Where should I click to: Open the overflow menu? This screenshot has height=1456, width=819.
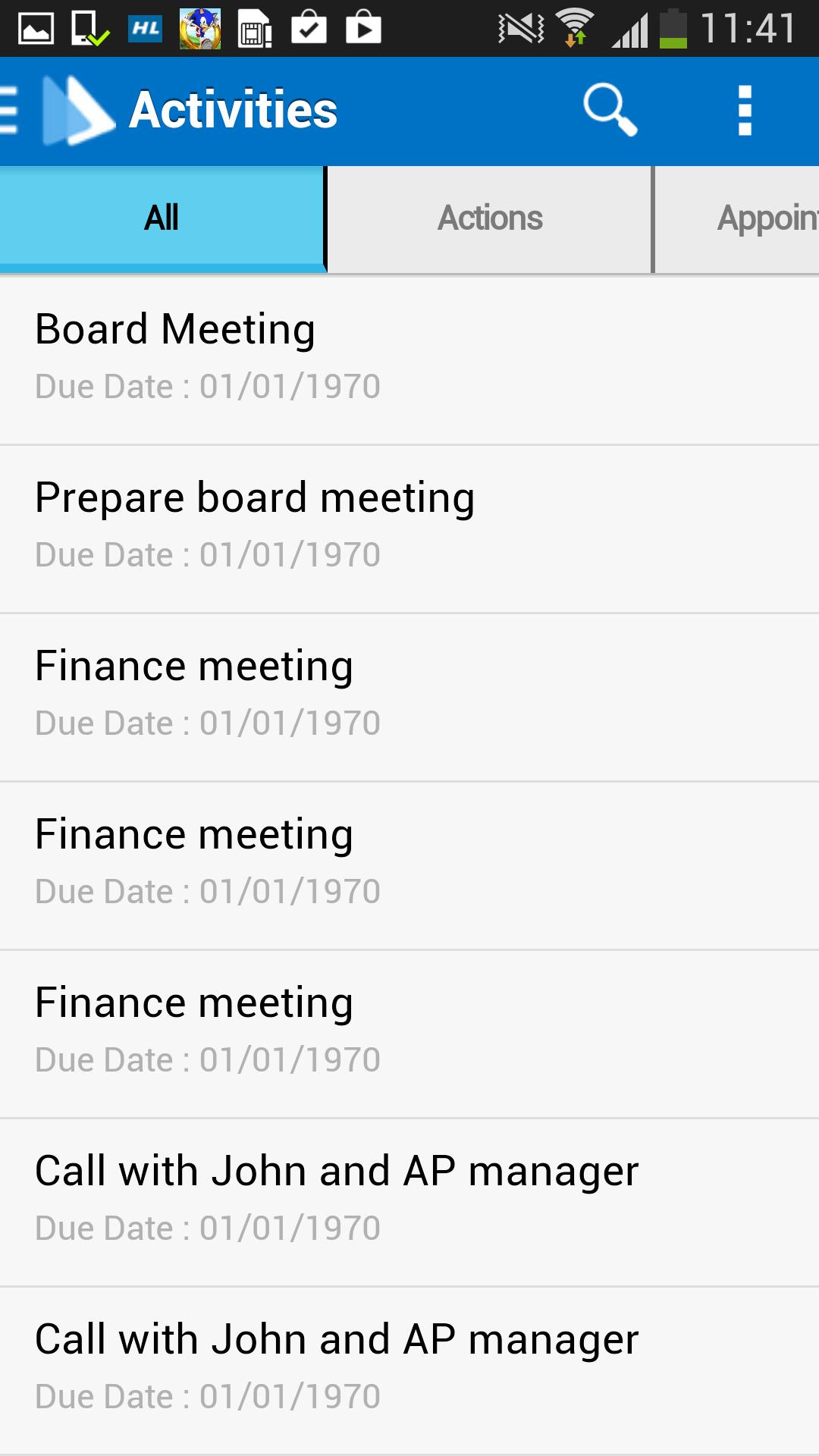coord(745,111)
